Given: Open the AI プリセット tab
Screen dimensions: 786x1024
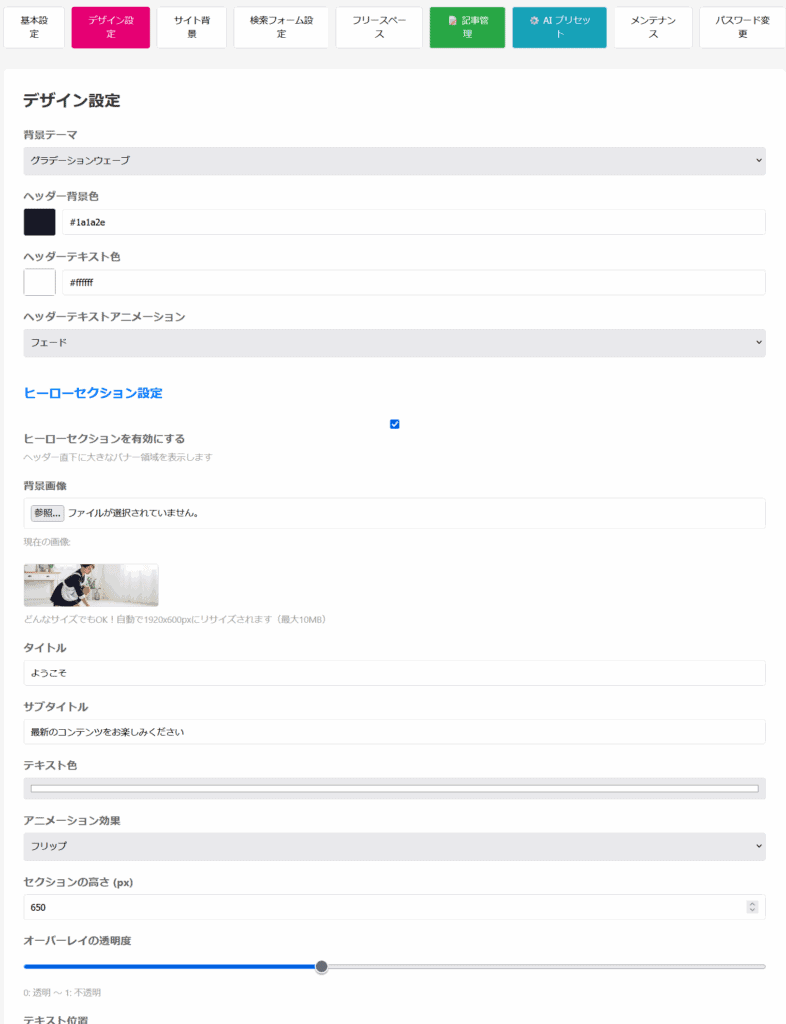Looking at the screenshot, I should click(x=559, y=27).
